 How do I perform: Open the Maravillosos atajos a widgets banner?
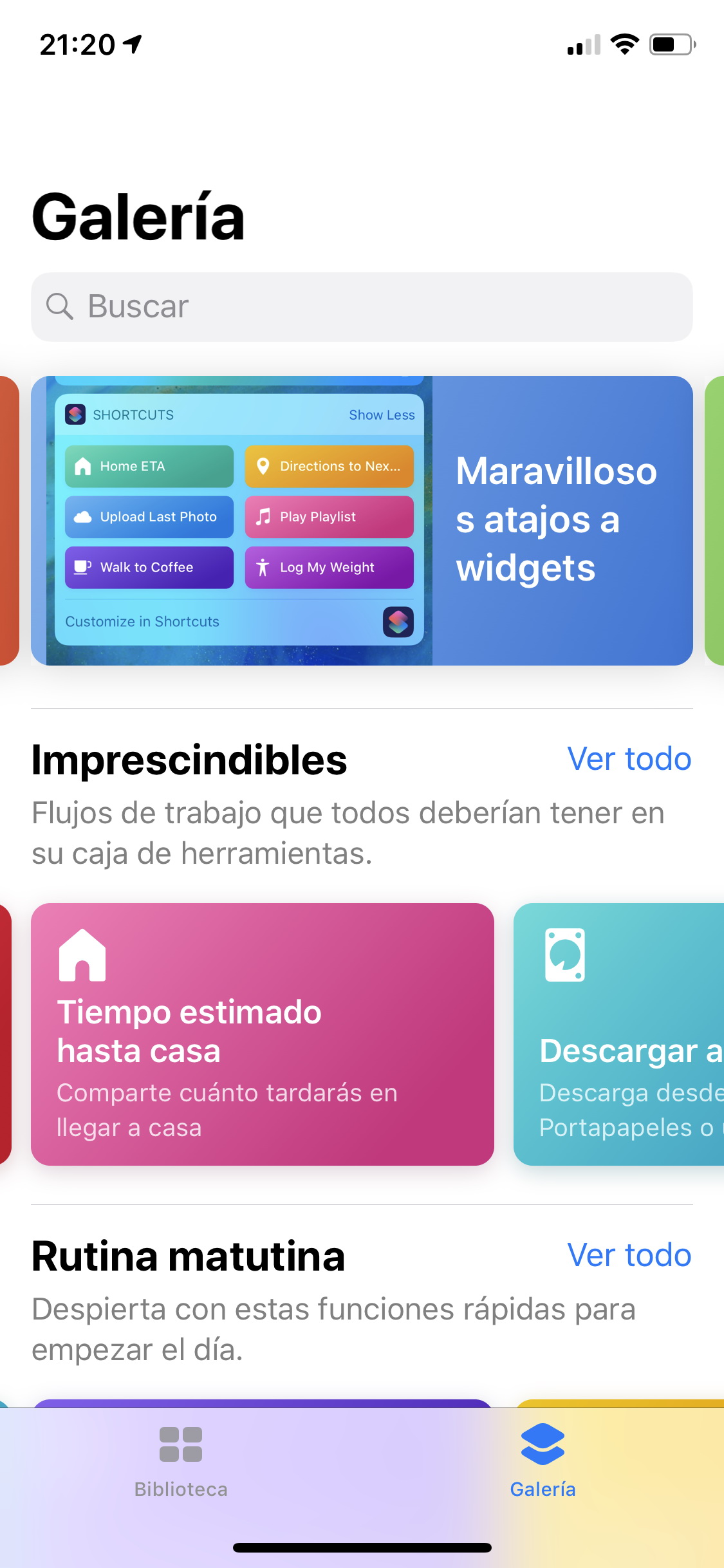click(362, 521)
